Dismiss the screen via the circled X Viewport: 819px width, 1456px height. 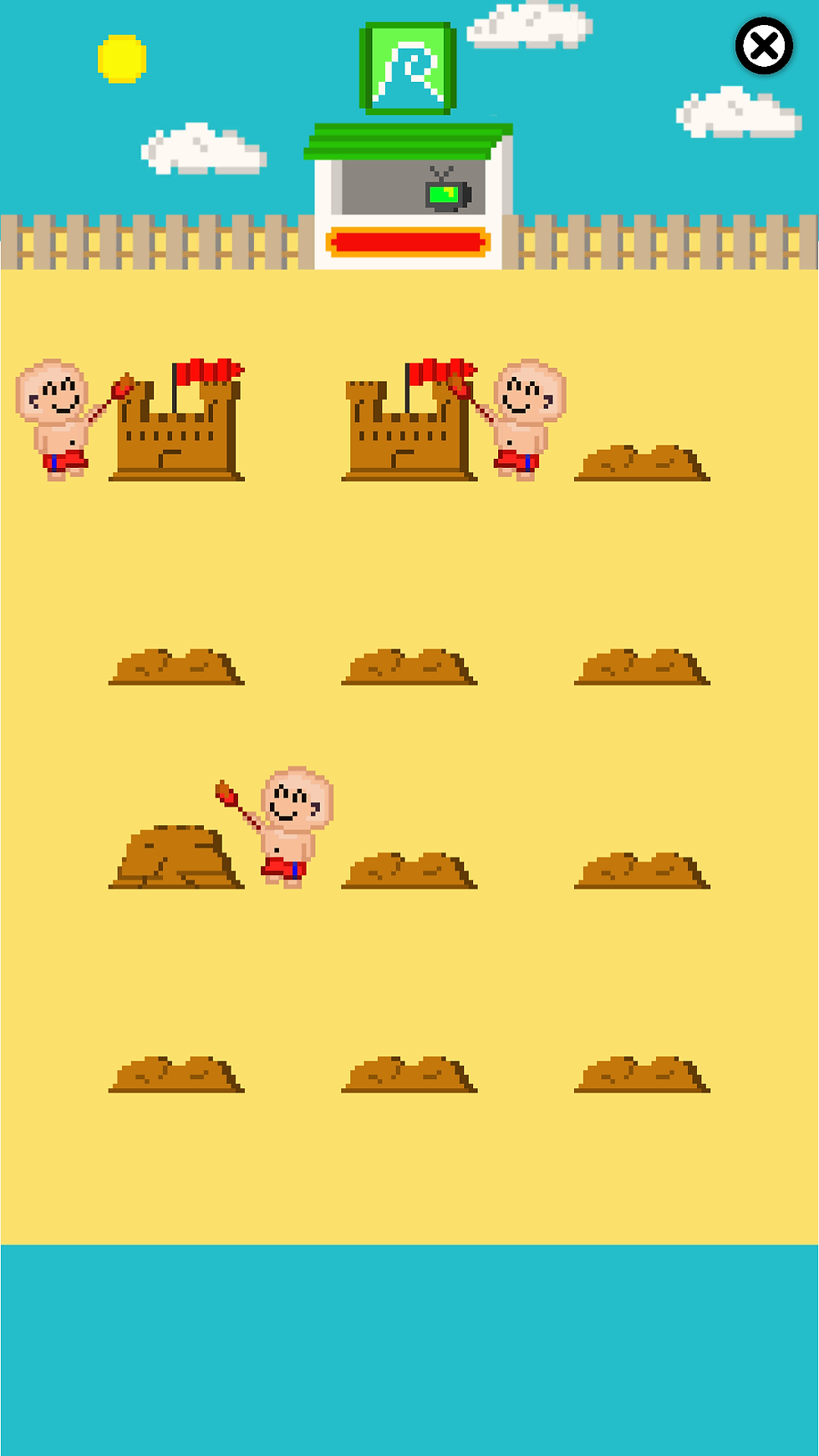764,47
